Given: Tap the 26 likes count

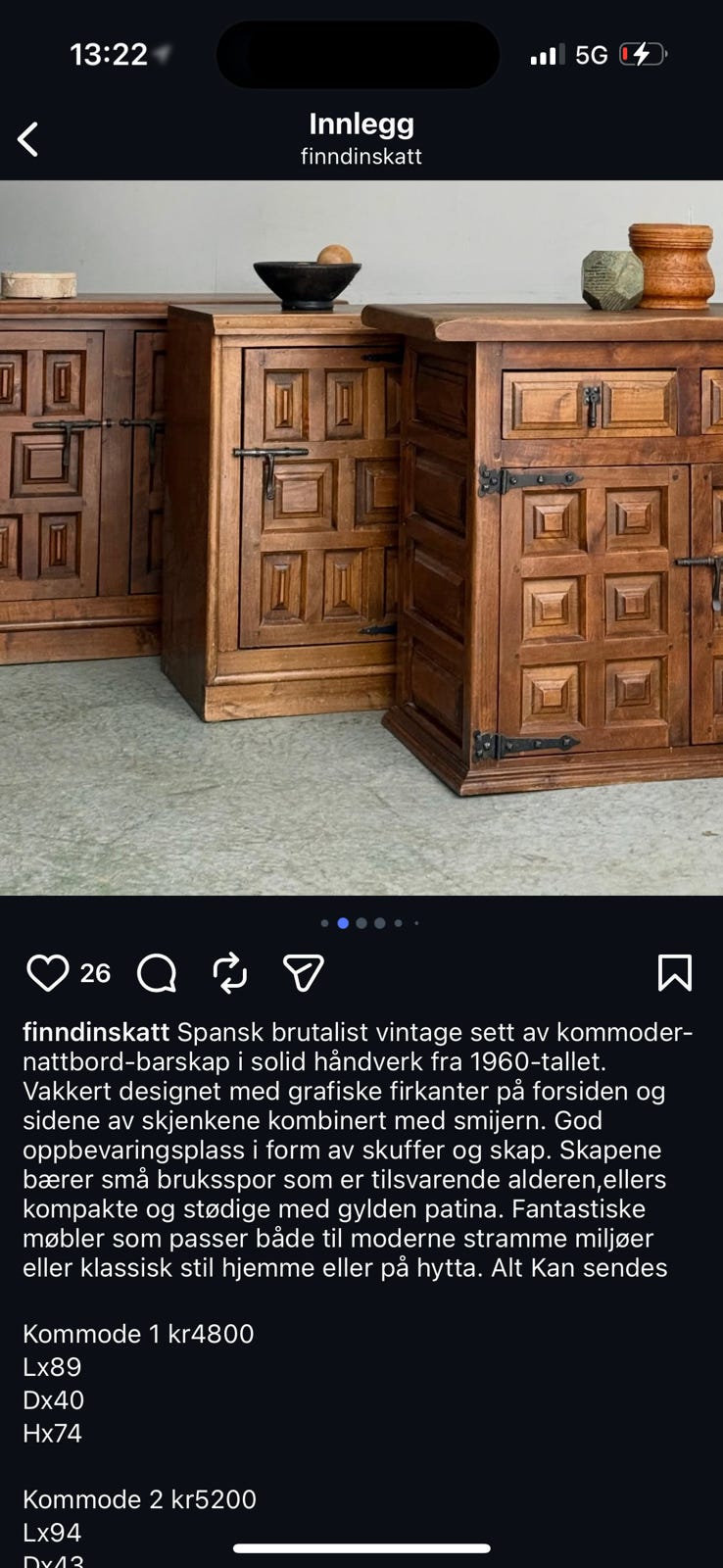Looking at the screenshot, I should pos(93,973).
